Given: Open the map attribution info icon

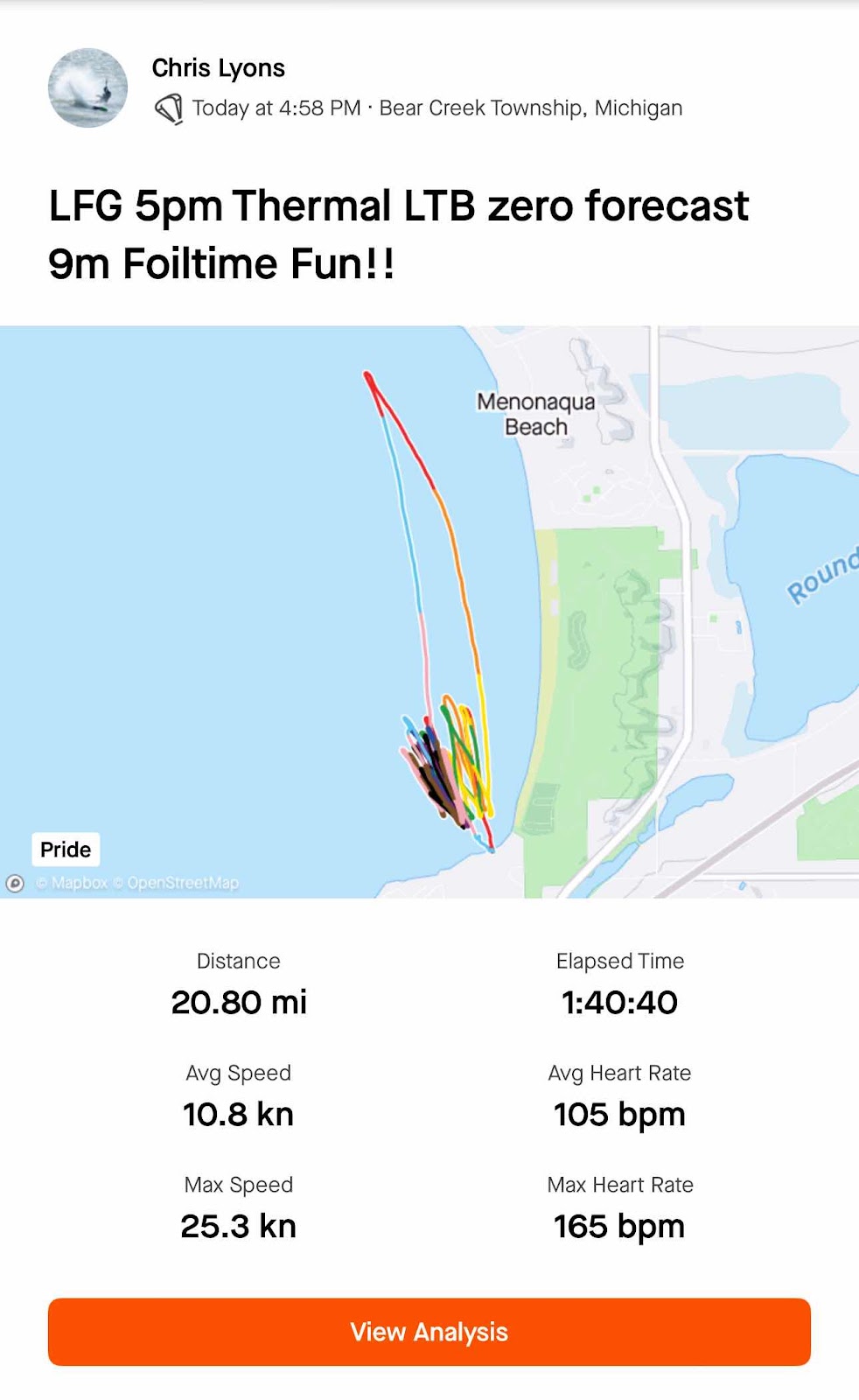Looking at the screenshot, I should [x=15, y=883].
